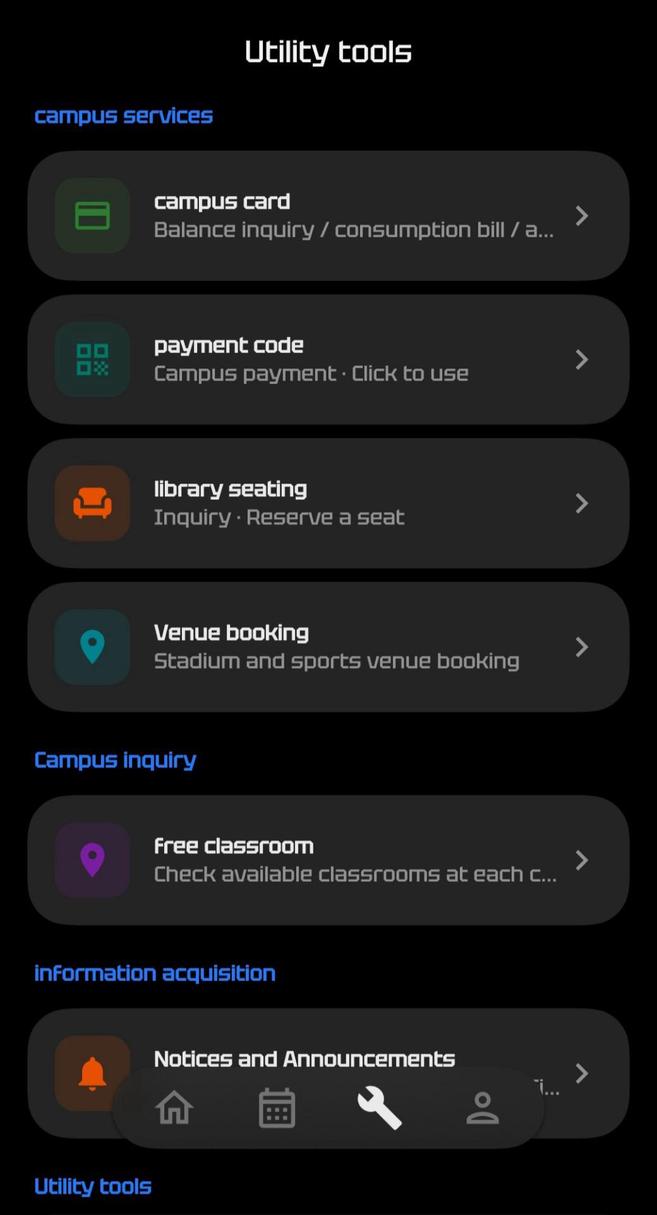This screenshot has width=657, height=1215.
Task: Select the wrench tools tab
Action: tap(379, 1108)
